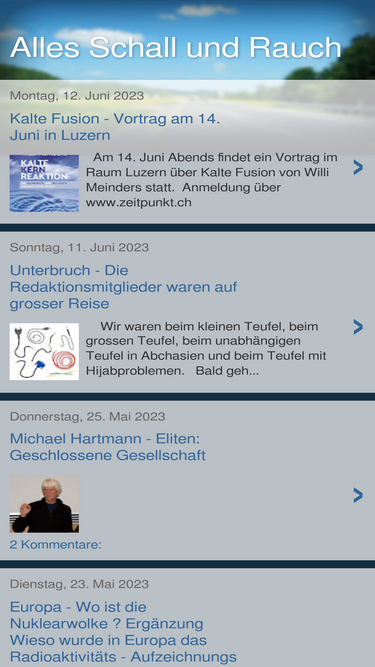View the 2 Kommentare link
Screen dimensions: 375x667
[56, 544]
